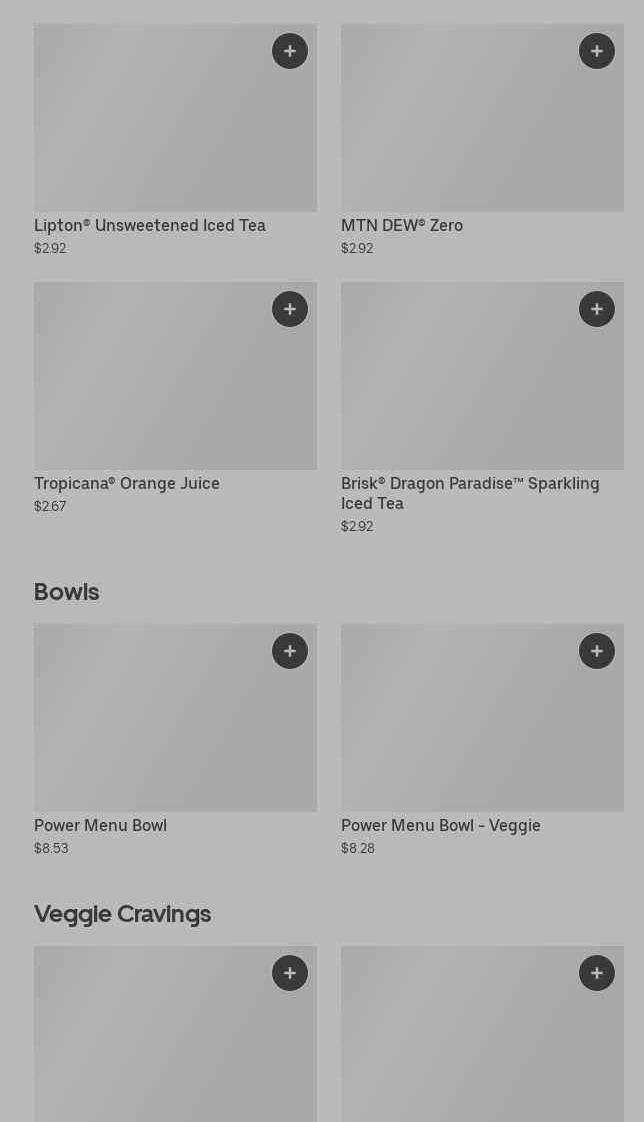644x1122 pixels.
Task: Add Power Menu Bowl to cart
Action: tap(290, 651)
